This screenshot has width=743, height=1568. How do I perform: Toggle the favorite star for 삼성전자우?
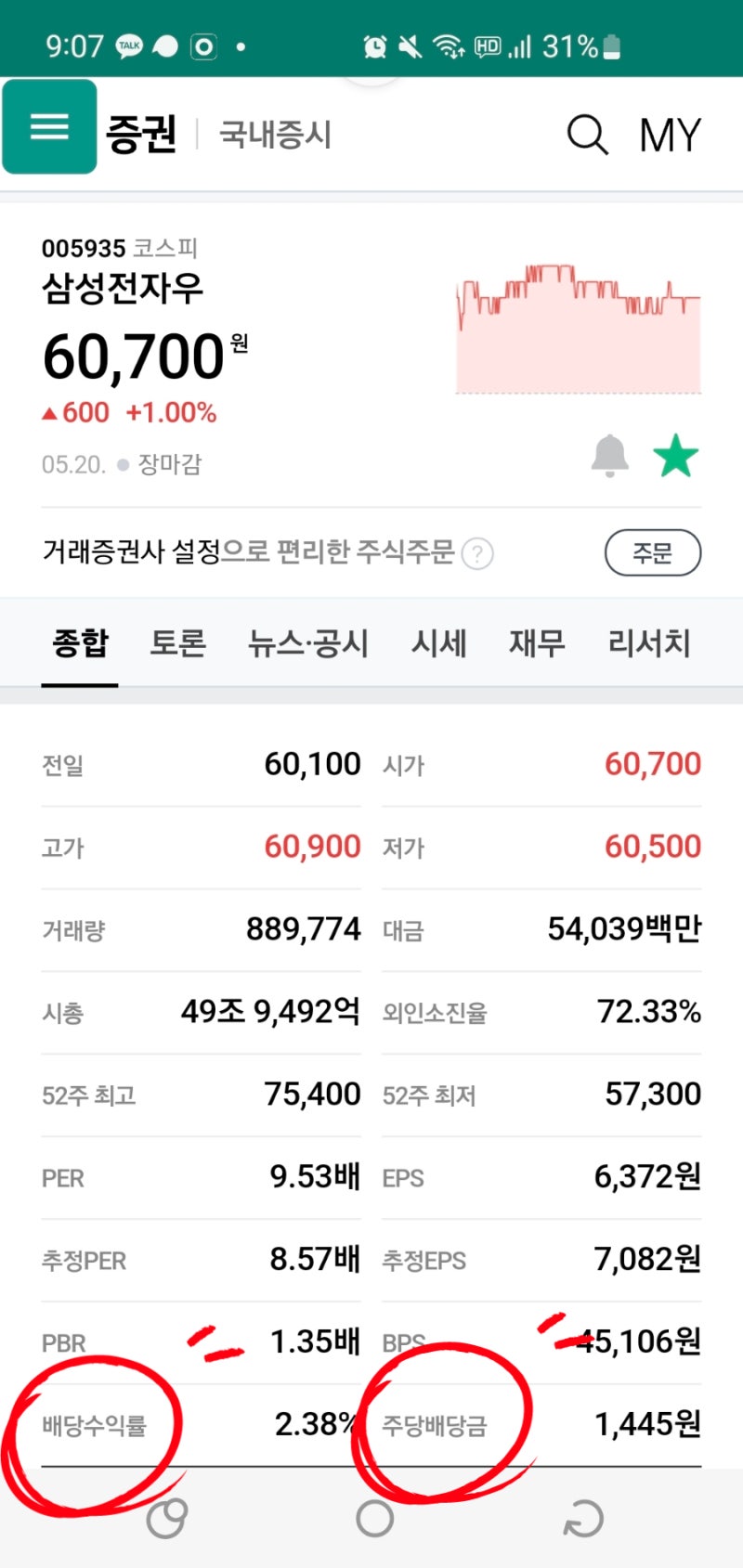click(x=676, y=454)
